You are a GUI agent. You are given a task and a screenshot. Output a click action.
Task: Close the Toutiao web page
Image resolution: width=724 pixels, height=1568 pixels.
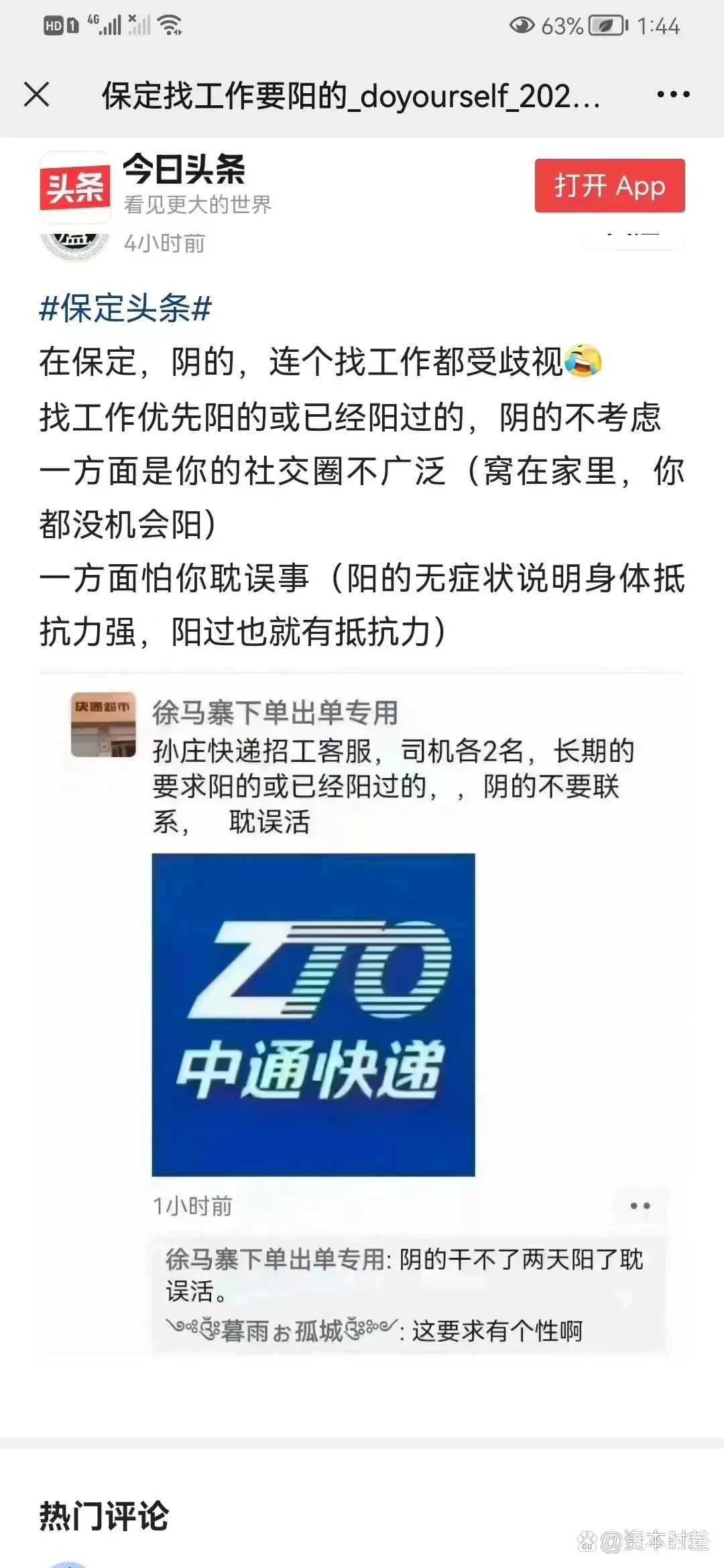pos(37,94)
